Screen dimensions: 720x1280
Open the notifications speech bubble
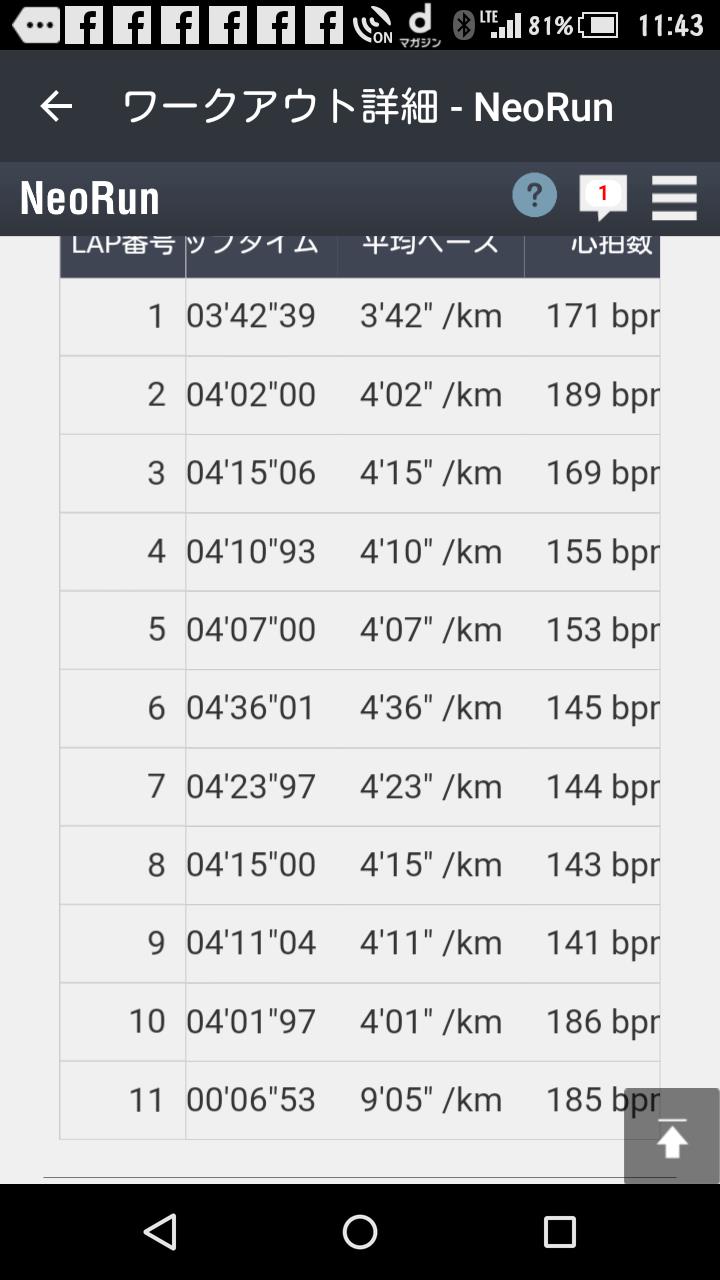[603, 197]
